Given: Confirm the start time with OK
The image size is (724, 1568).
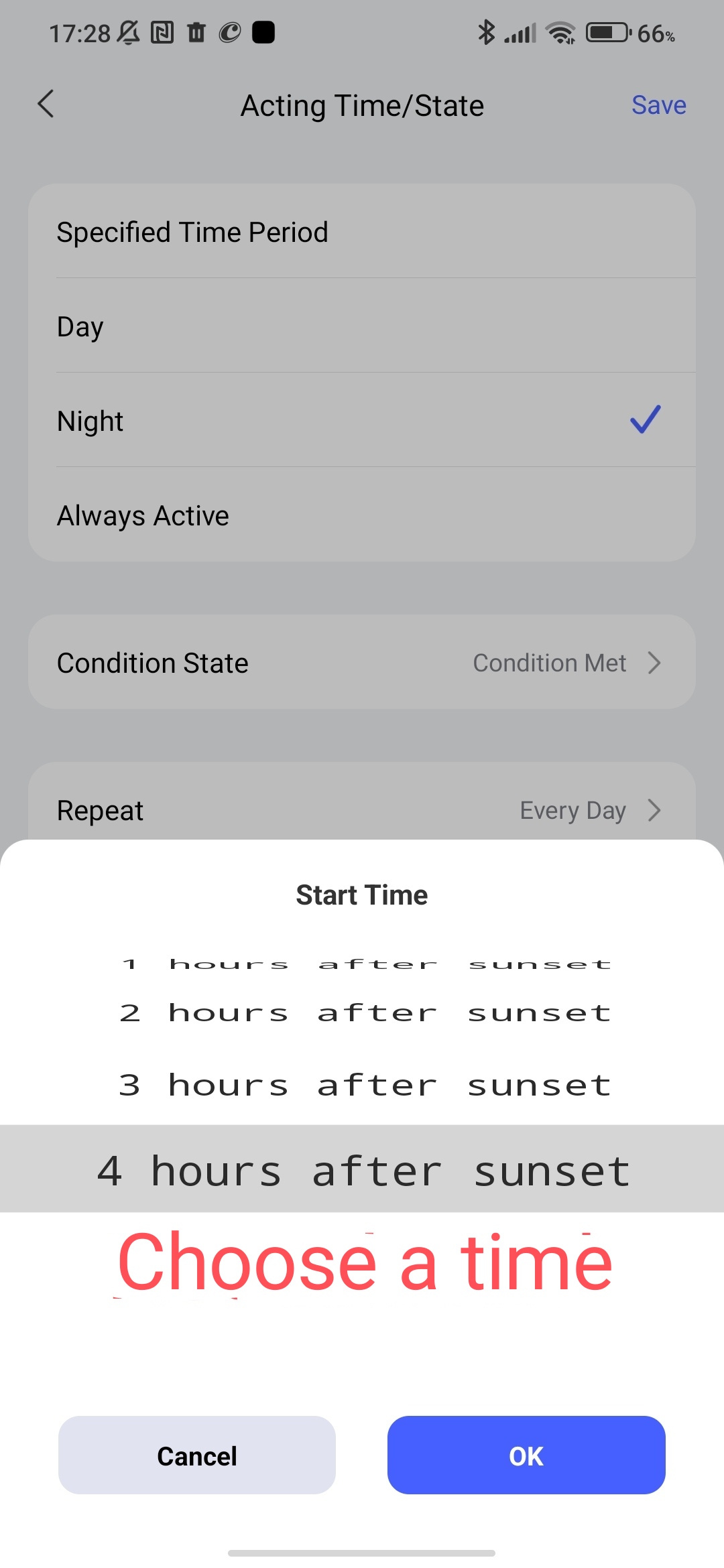Looking at the screenshot, I should coord(526,1455).
